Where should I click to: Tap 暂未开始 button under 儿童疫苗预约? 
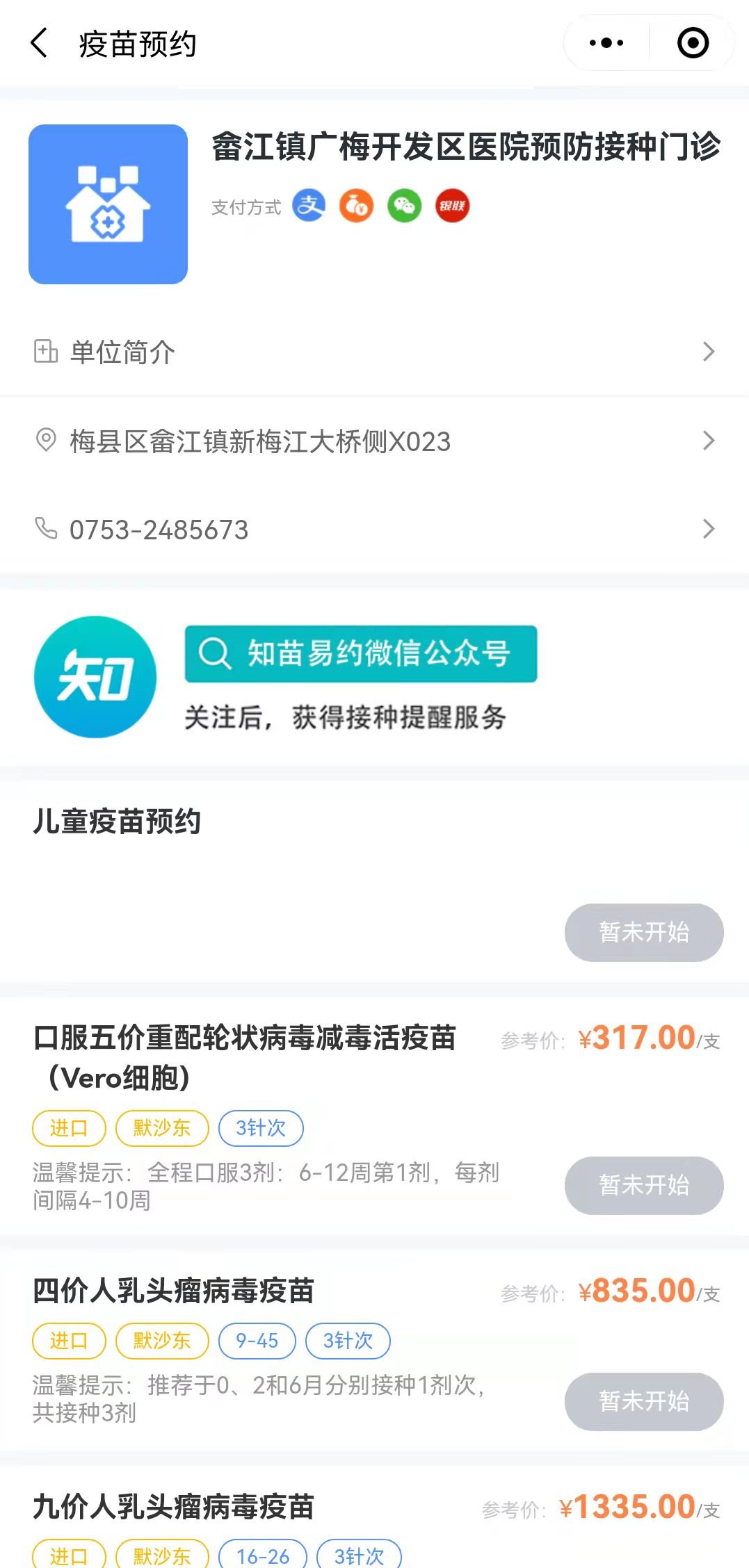point(643,932)
